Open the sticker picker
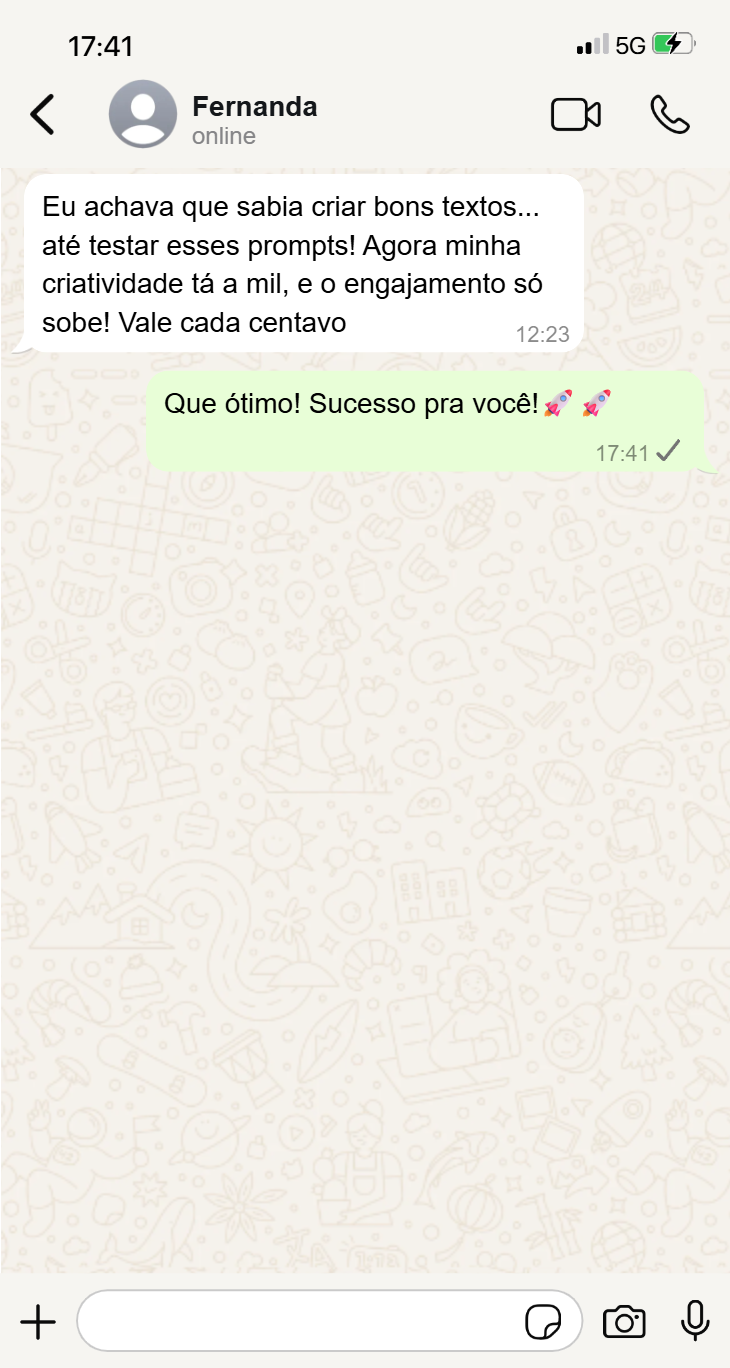The image size is (730, 1368). click(543, 1322)
